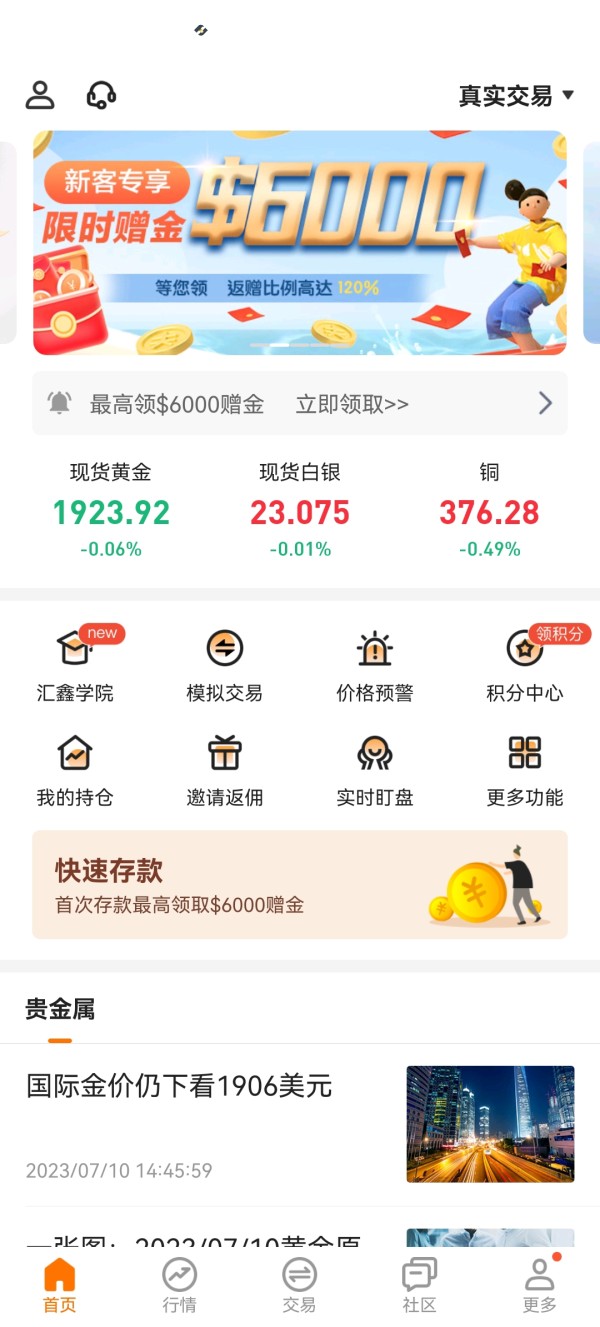
Task: Expand the 真实交易 account dropdown
Action: [x=516, y=96]
